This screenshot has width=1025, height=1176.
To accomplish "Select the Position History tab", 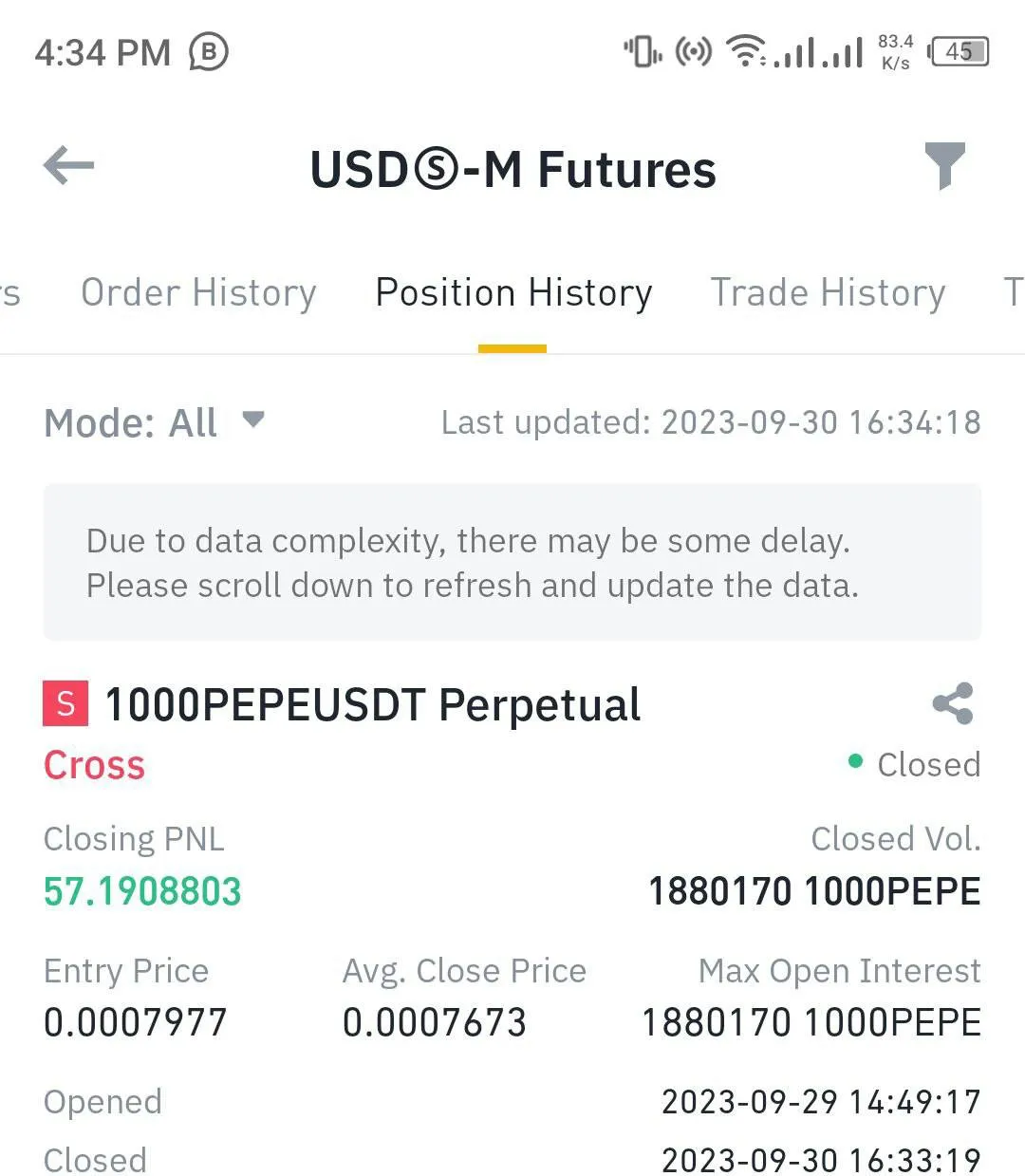I will pyautogui.click(x=513, y=292).
